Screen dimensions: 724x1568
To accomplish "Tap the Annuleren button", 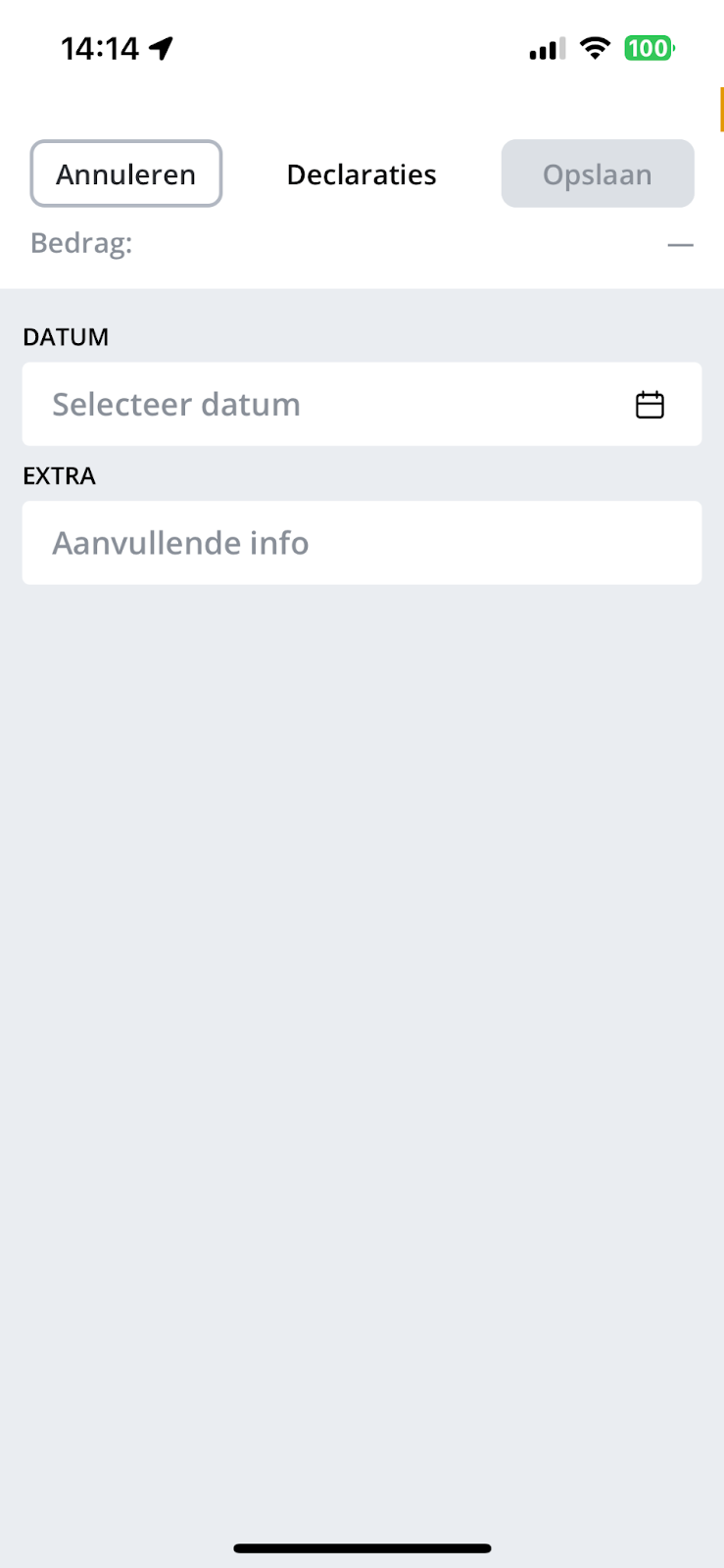I will [126, 173].
